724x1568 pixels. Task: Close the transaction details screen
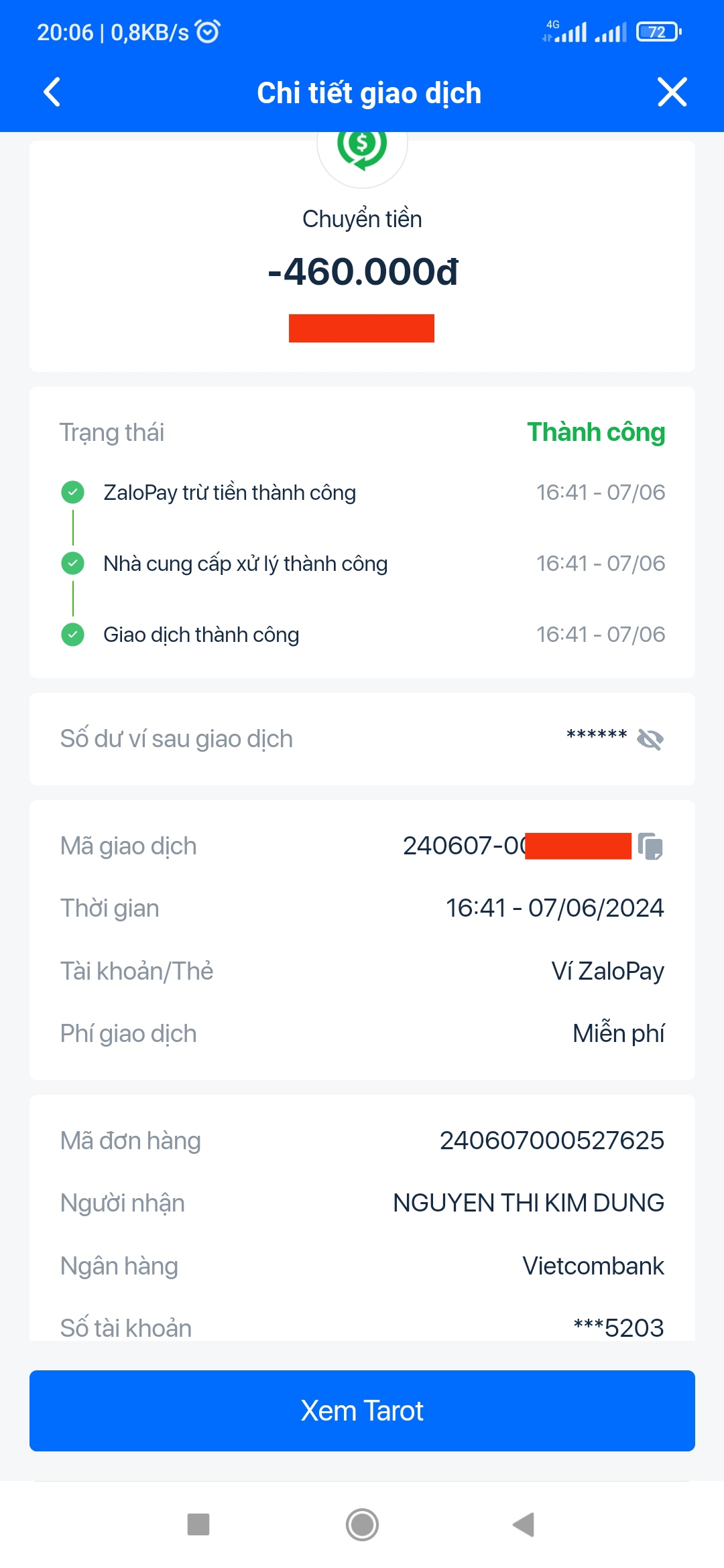point(672,92)
